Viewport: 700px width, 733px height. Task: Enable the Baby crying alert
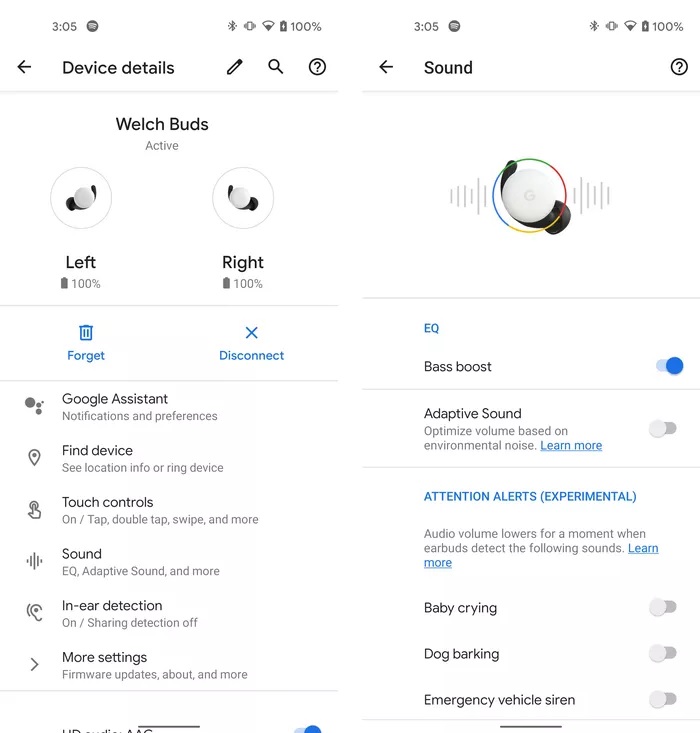[x=662, y=607]
